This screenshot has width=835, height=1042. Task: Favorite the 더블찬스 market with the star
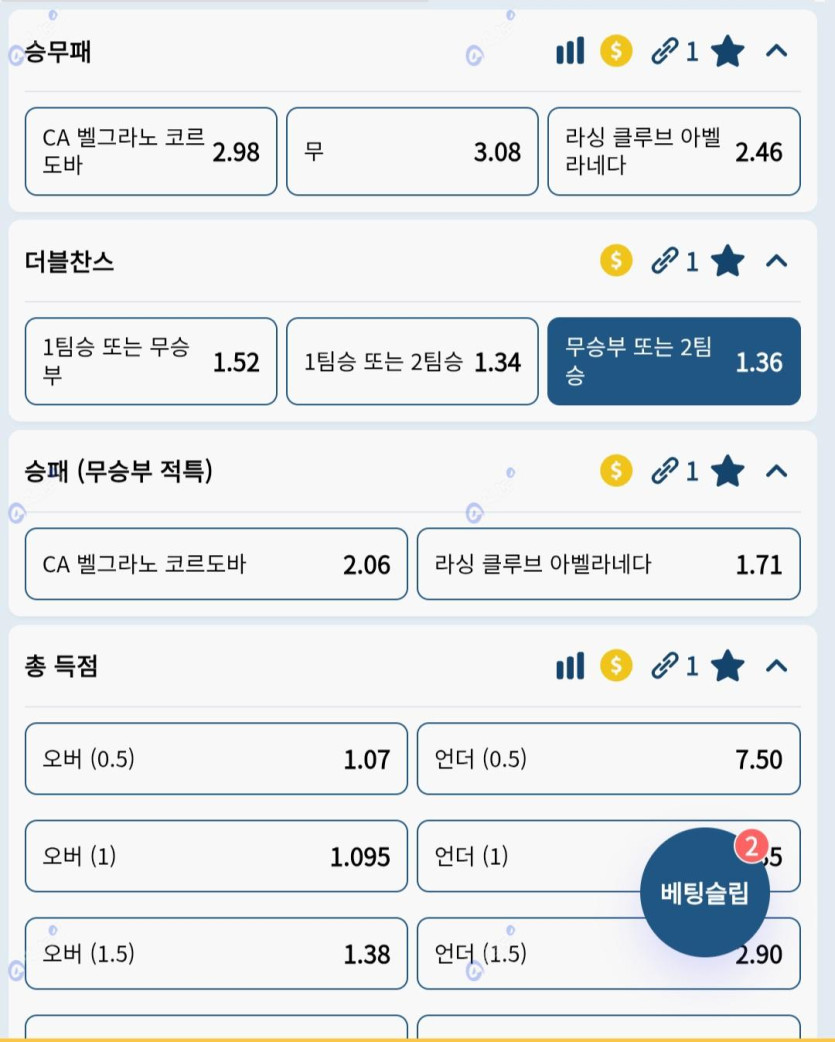(727, 261)
